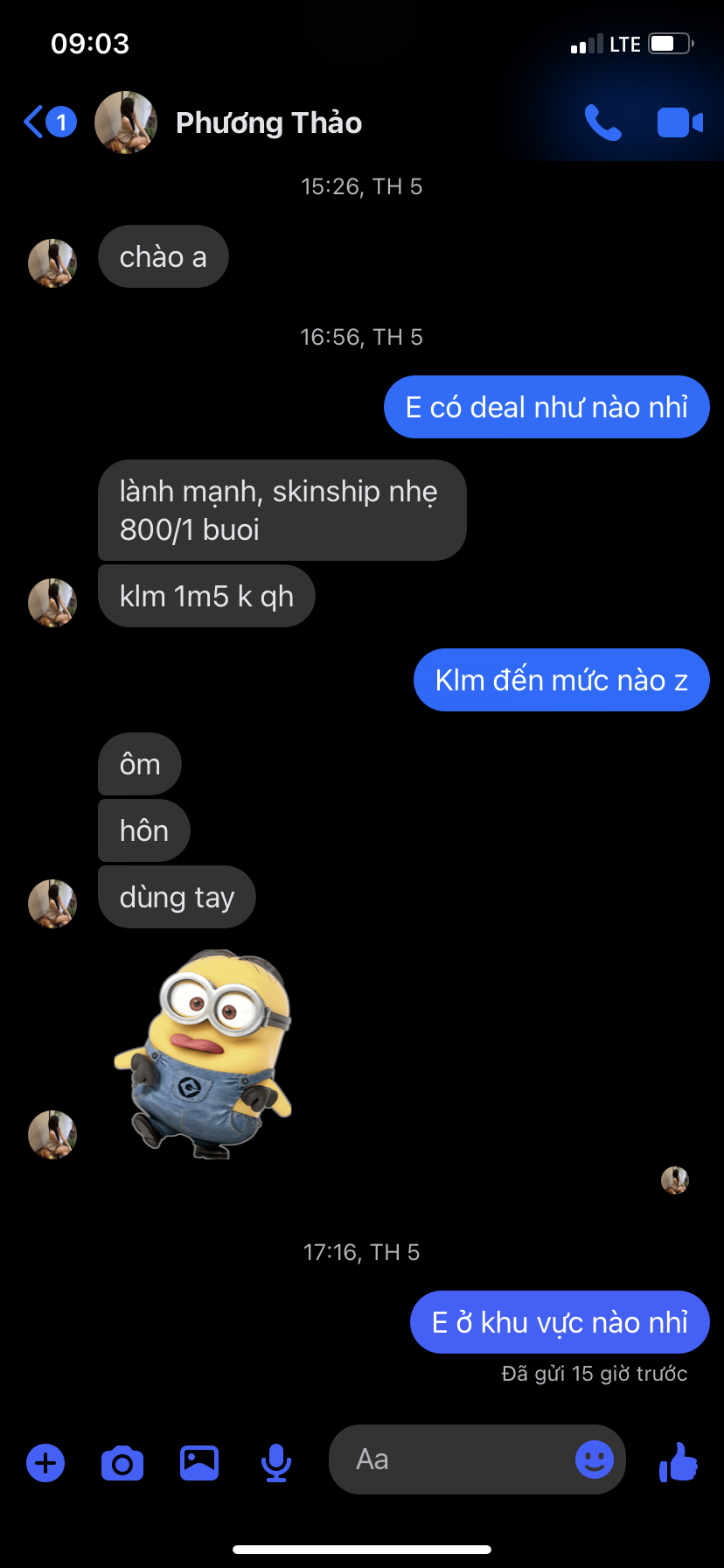Open the photo gallery picker

click(199, 1462)
